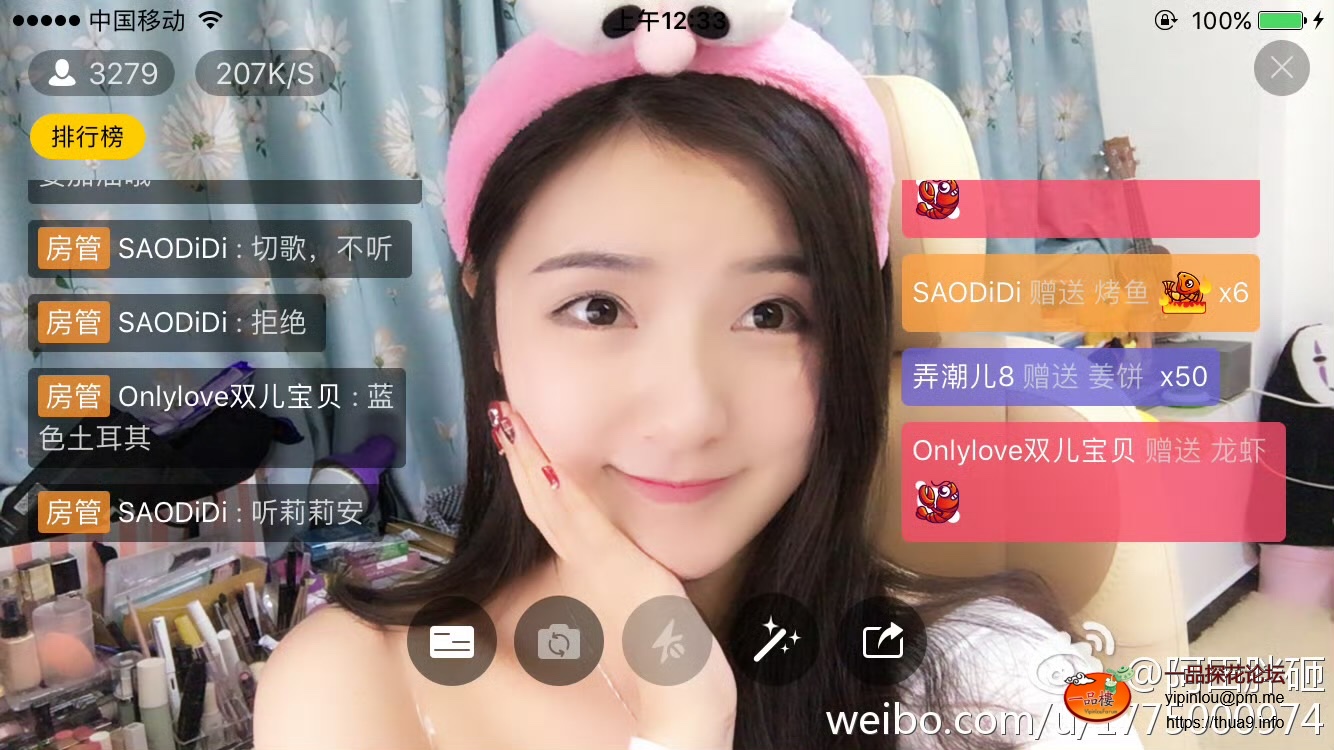Share this live stream

pos(882,641)
